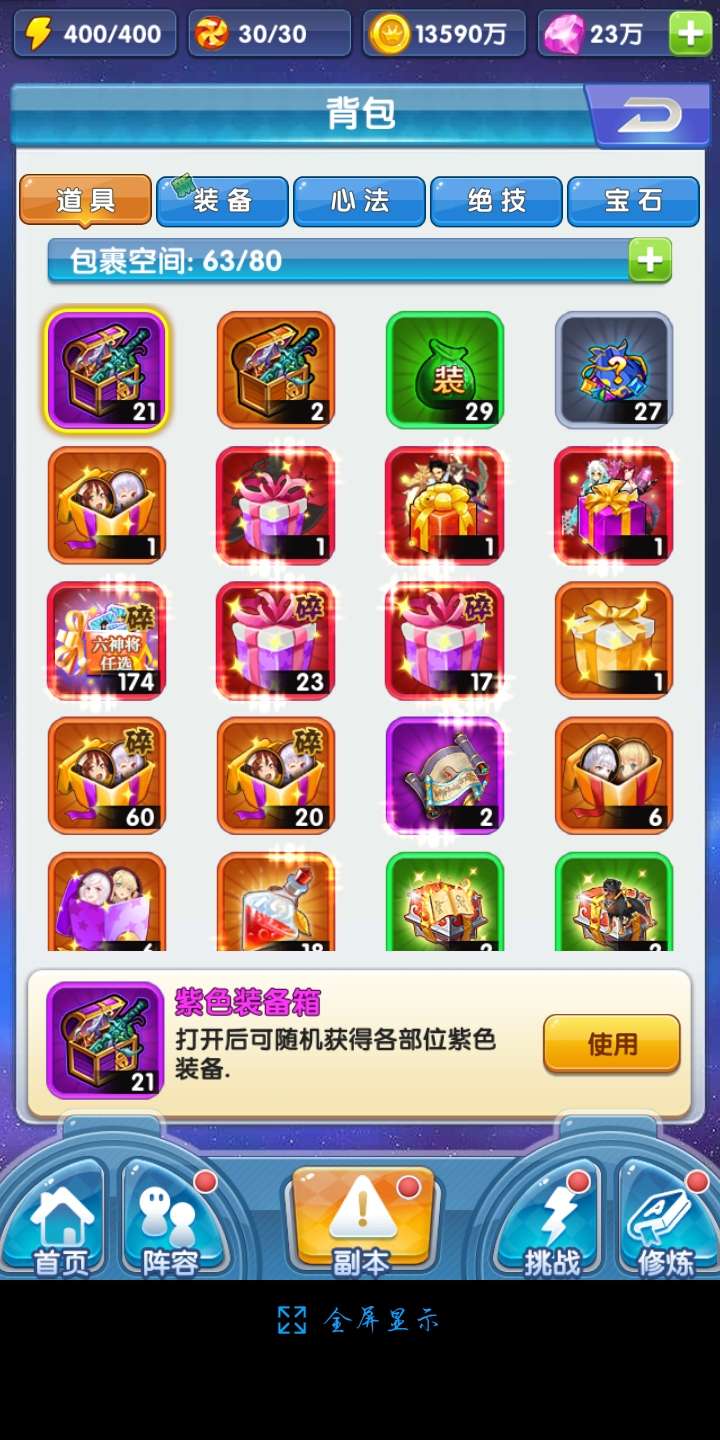Add diamonds using the top plus button

pyautogui.click(x=690, y=34)
